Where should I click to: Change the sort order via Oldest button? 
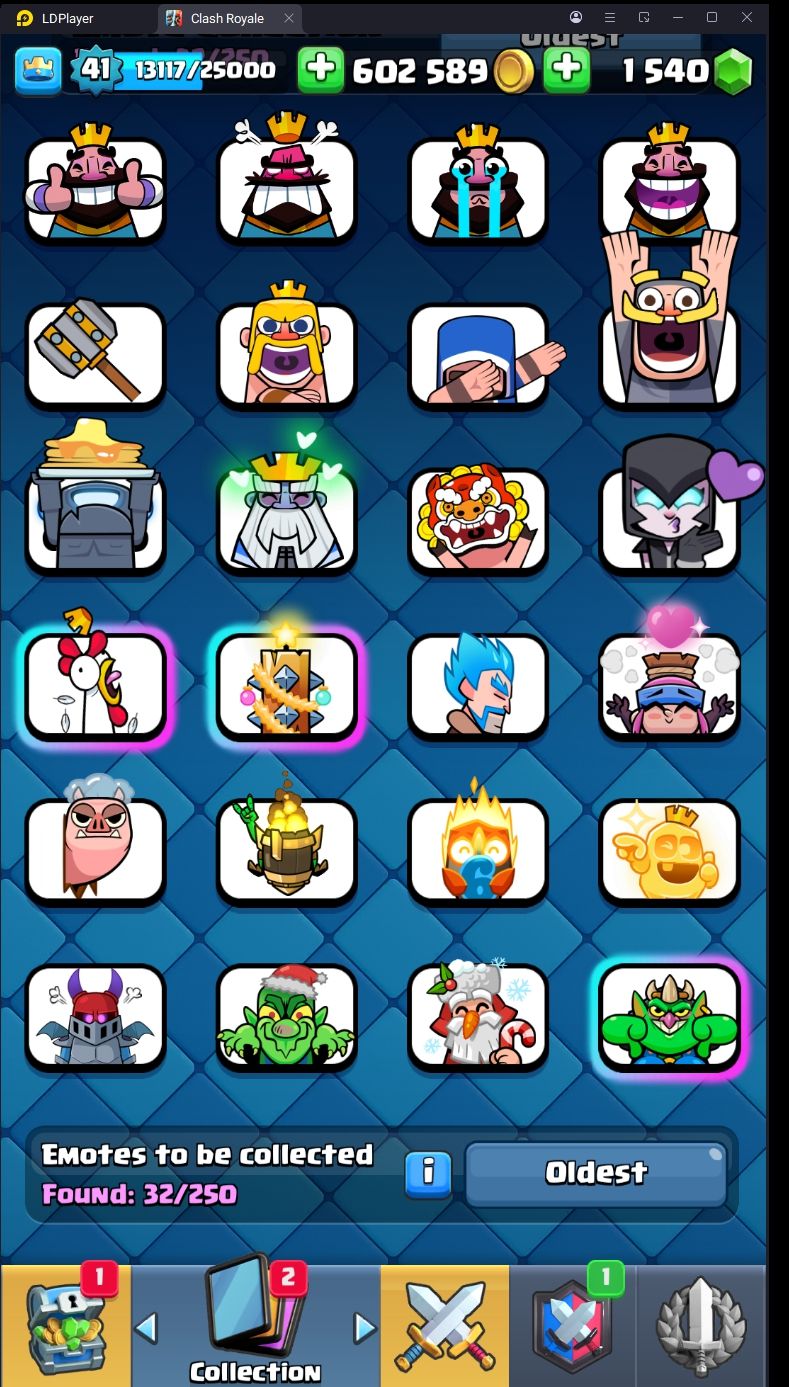coord(596,1174)
